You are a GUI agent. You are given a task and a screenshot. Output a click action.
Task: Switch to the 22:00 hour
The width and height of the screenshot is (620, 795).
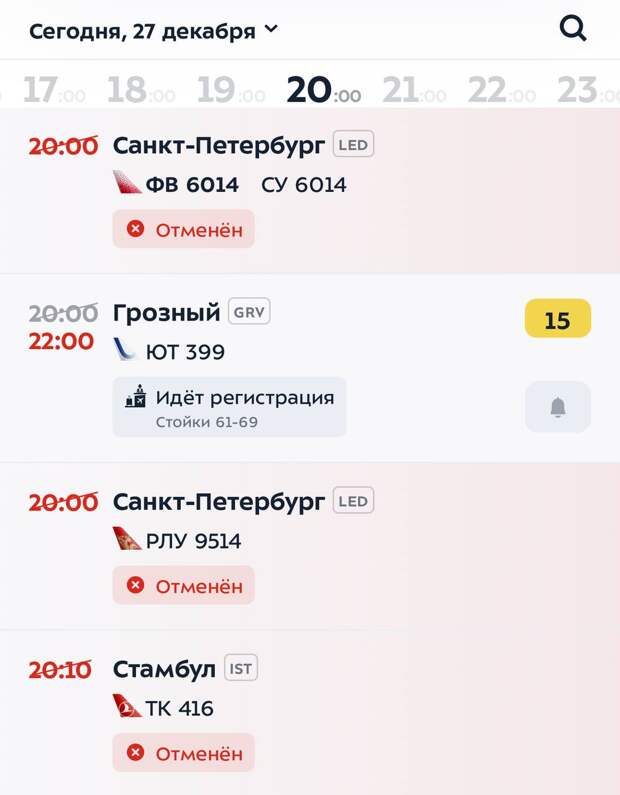pyautogui.click(x=501, y=91)
